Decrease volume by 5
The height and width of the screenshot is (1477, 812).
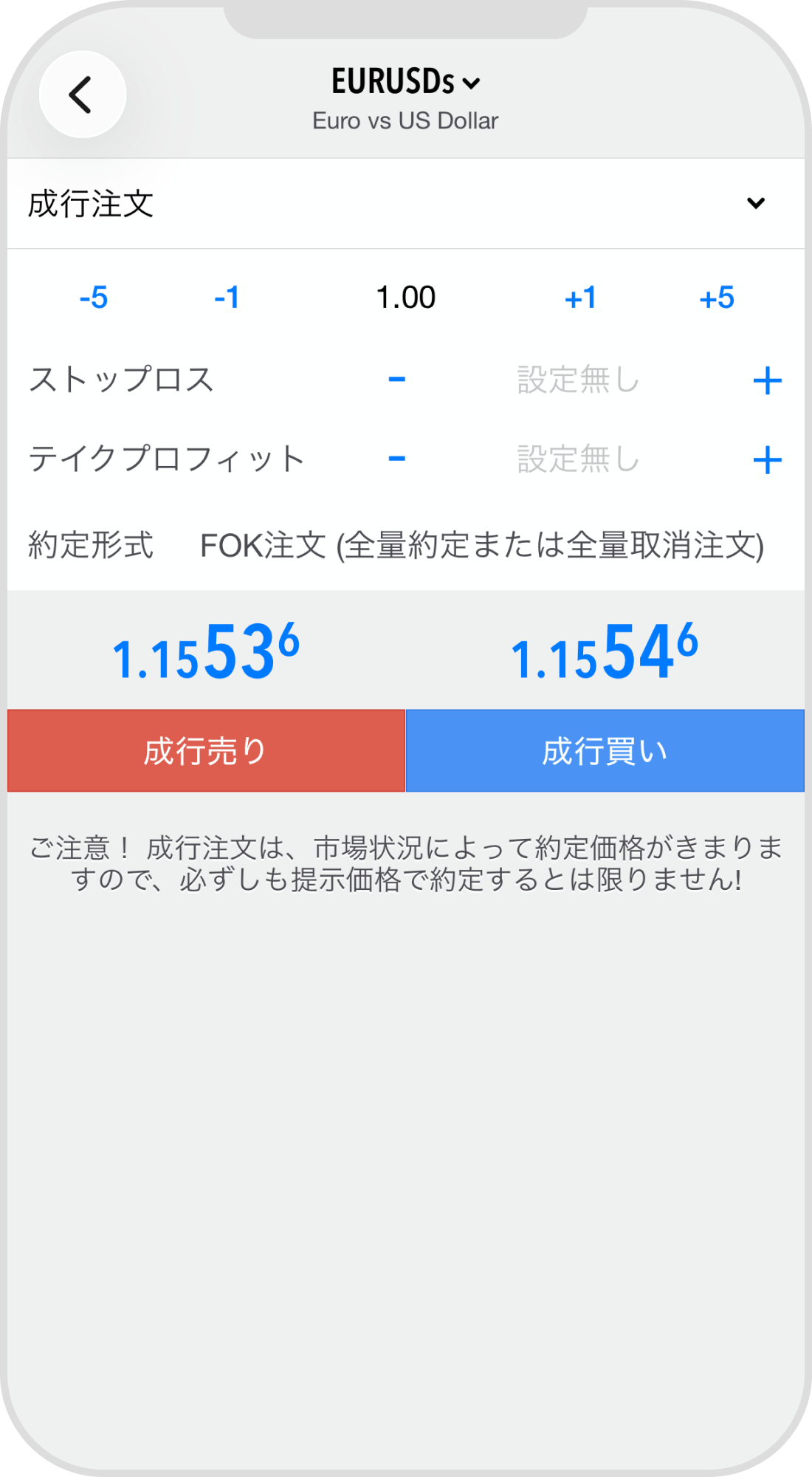click(94, 297)
